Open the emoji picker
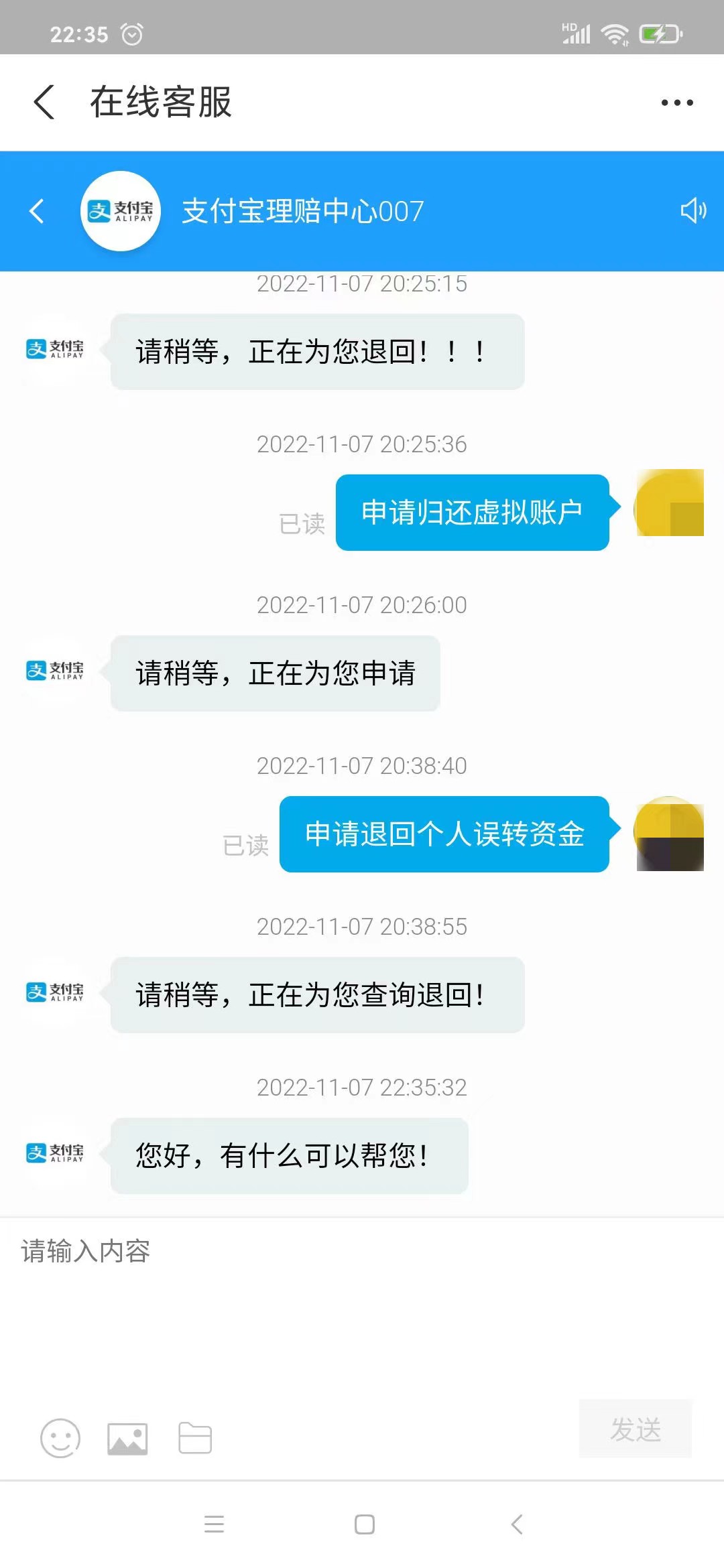The height and width of the screenshot is (1568, 724). click(x=60, y=1437)
